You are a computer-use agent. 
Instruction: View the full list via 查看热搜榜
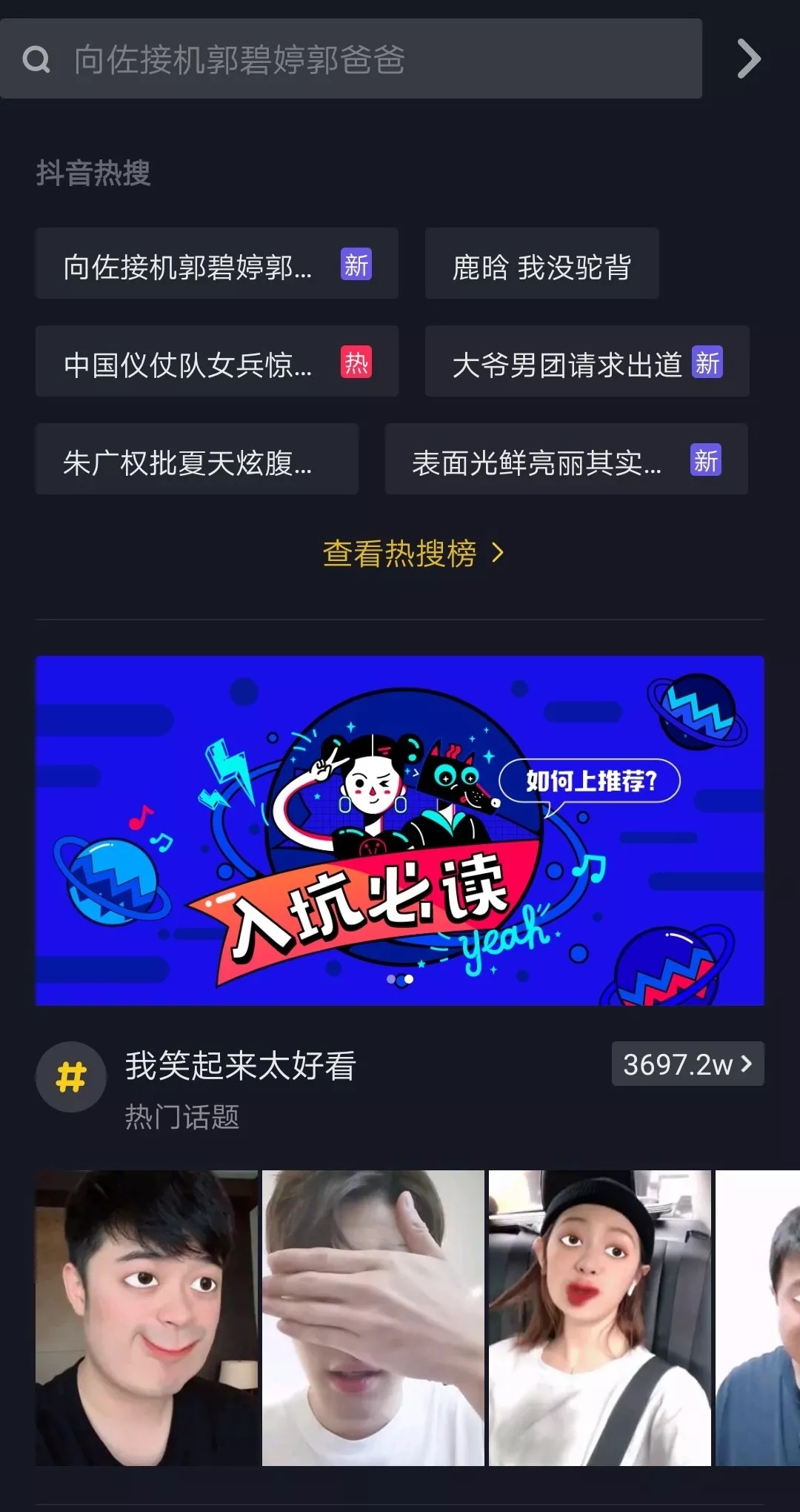[x=413, y=553]
